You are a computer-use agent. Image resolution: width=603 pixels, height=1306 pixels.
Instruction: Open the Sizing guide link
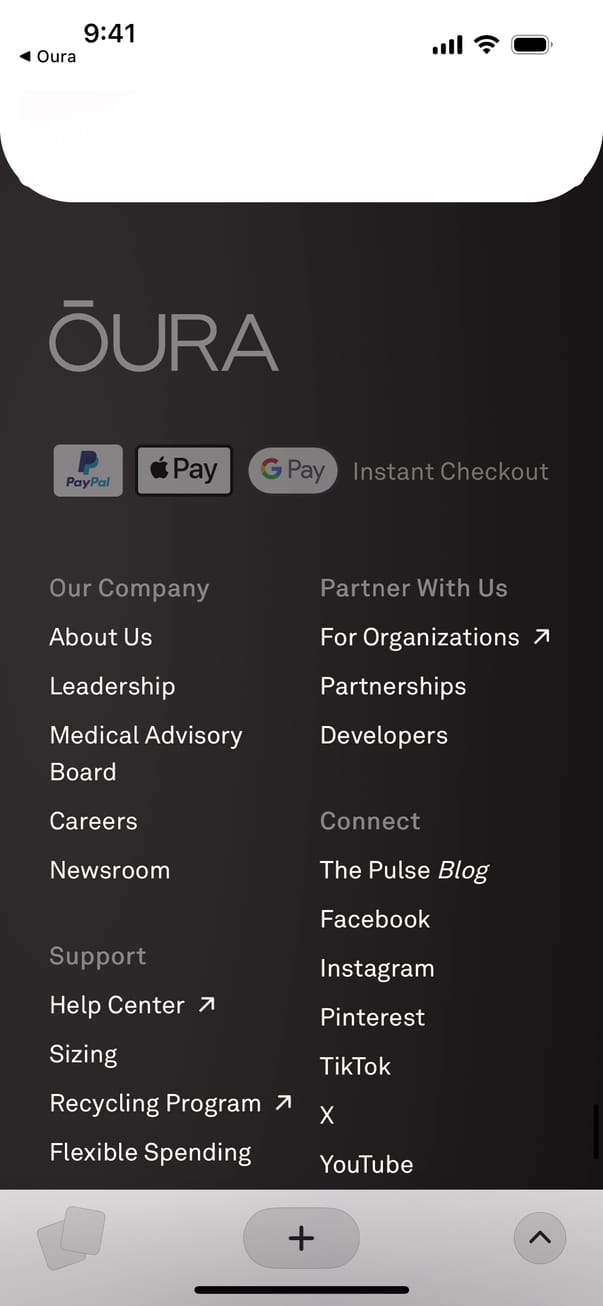[x=84, y=1054]
